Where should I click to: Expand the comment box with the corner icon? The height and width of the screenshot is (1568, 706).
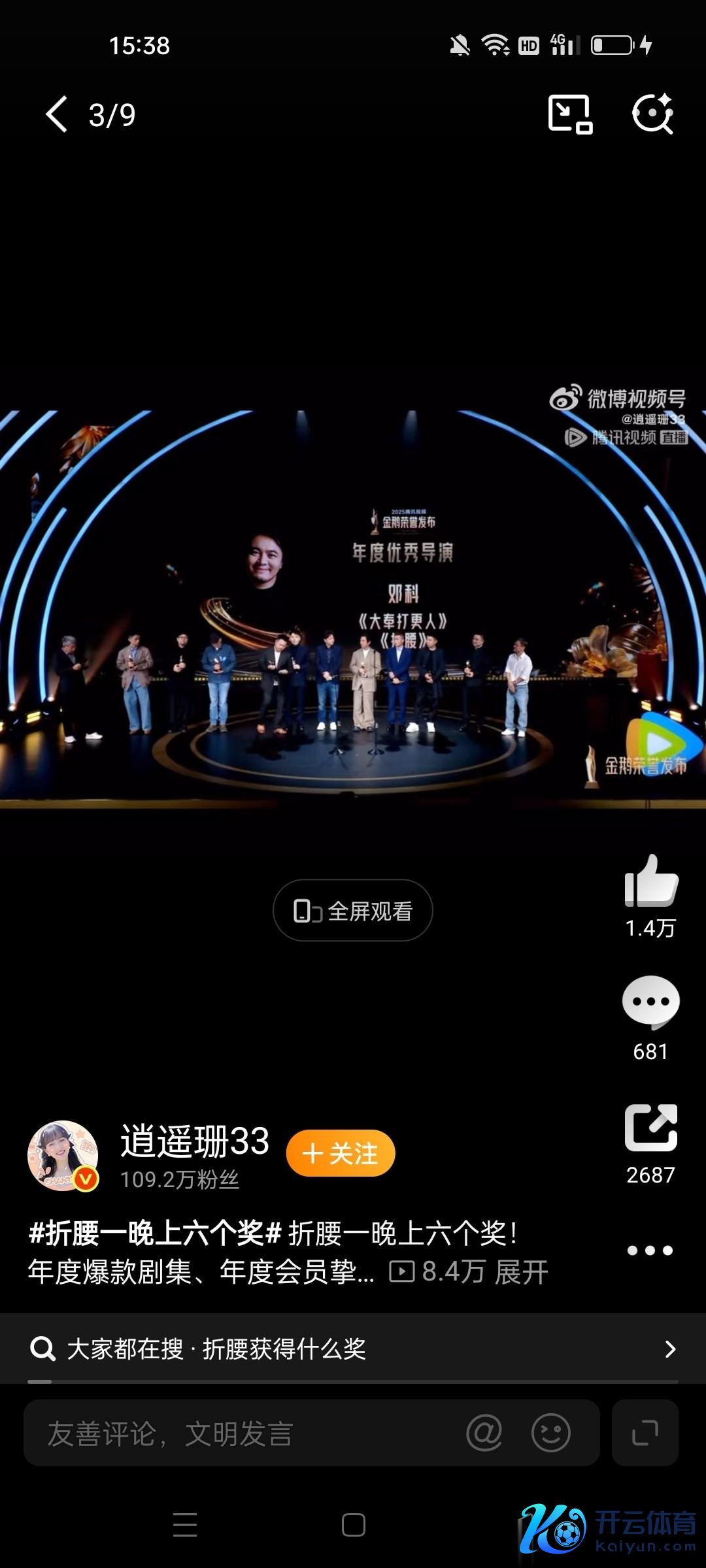[645, 1433]
